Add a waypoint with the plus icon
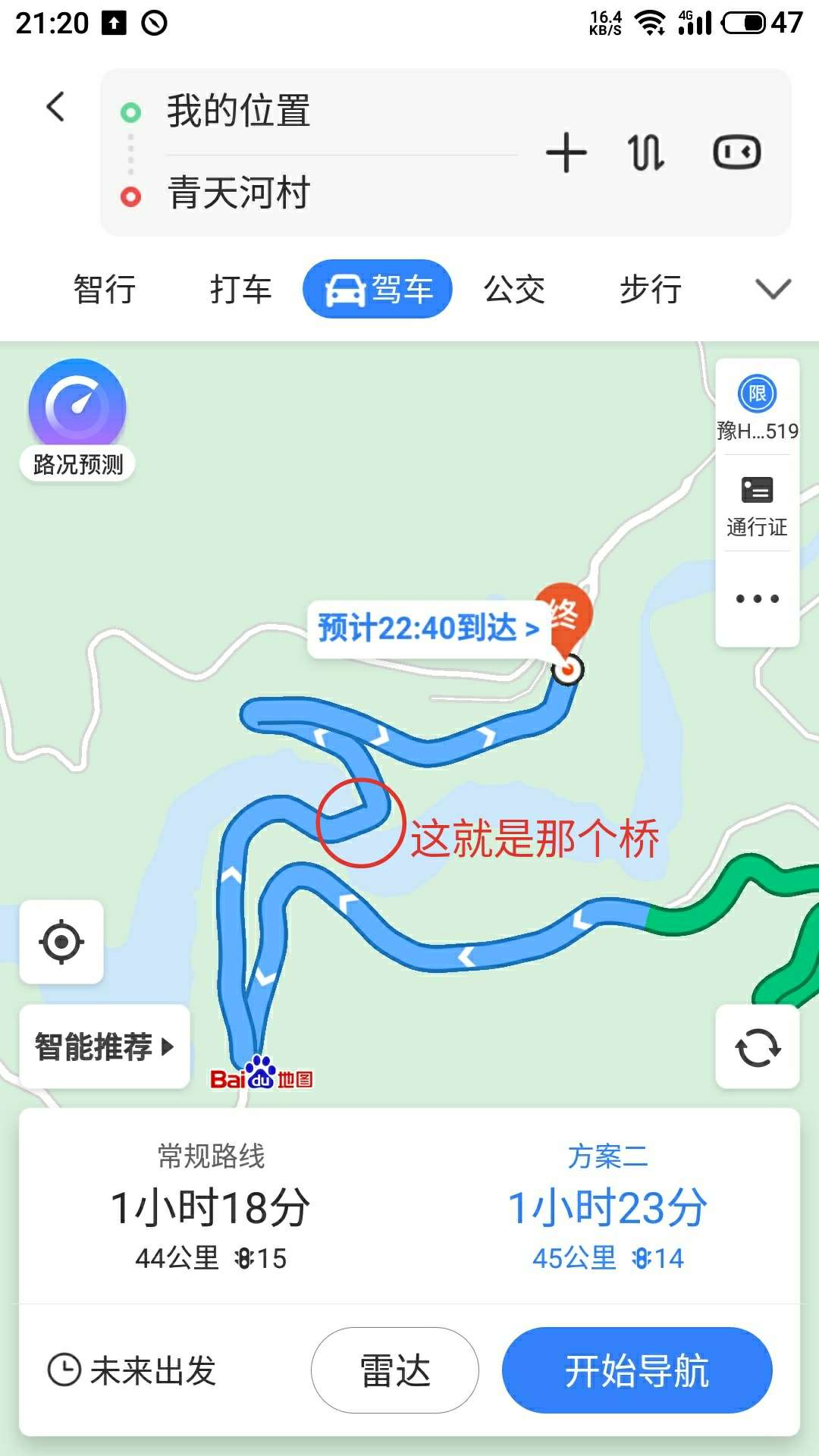Image resolution: width=819 pixels, height=1456 pixels. coord(566,152)
